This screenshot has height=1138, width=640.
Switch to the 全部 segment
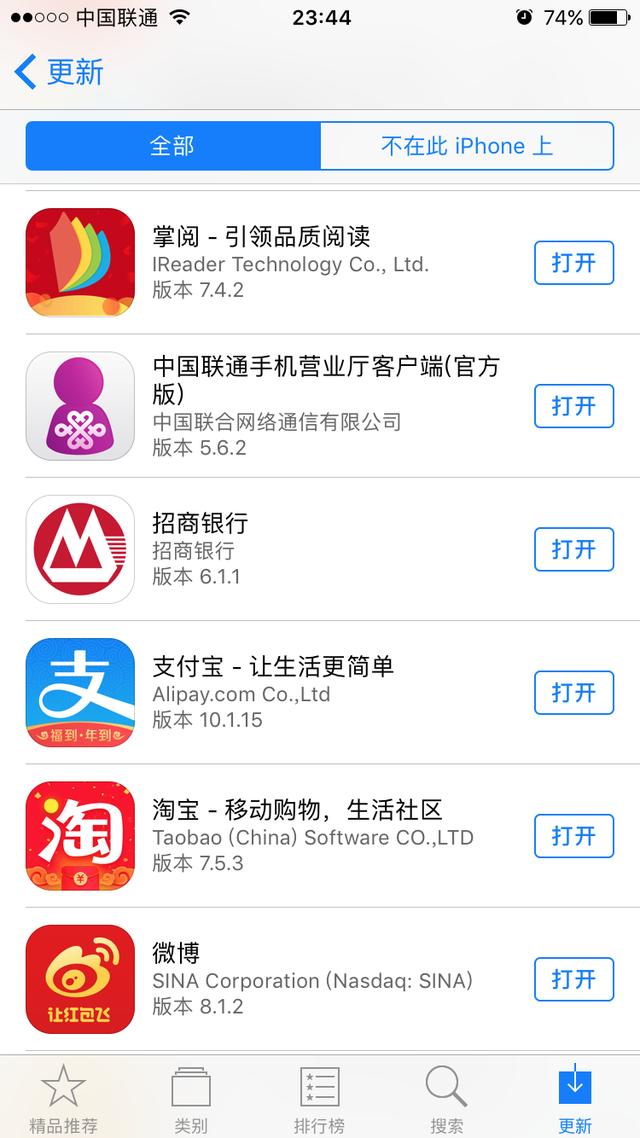173,146
